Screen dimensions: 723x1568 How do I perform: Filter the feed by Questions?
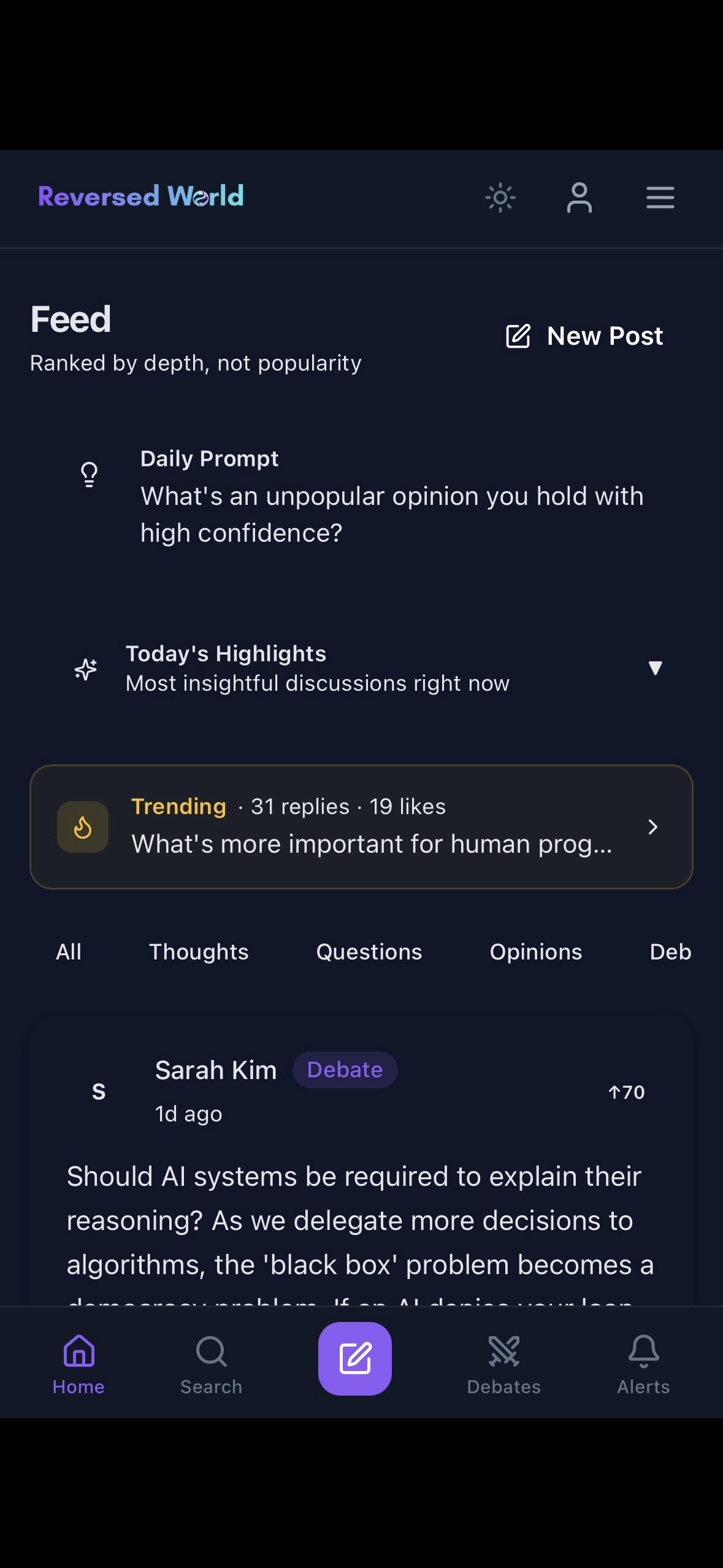(369, 952)
